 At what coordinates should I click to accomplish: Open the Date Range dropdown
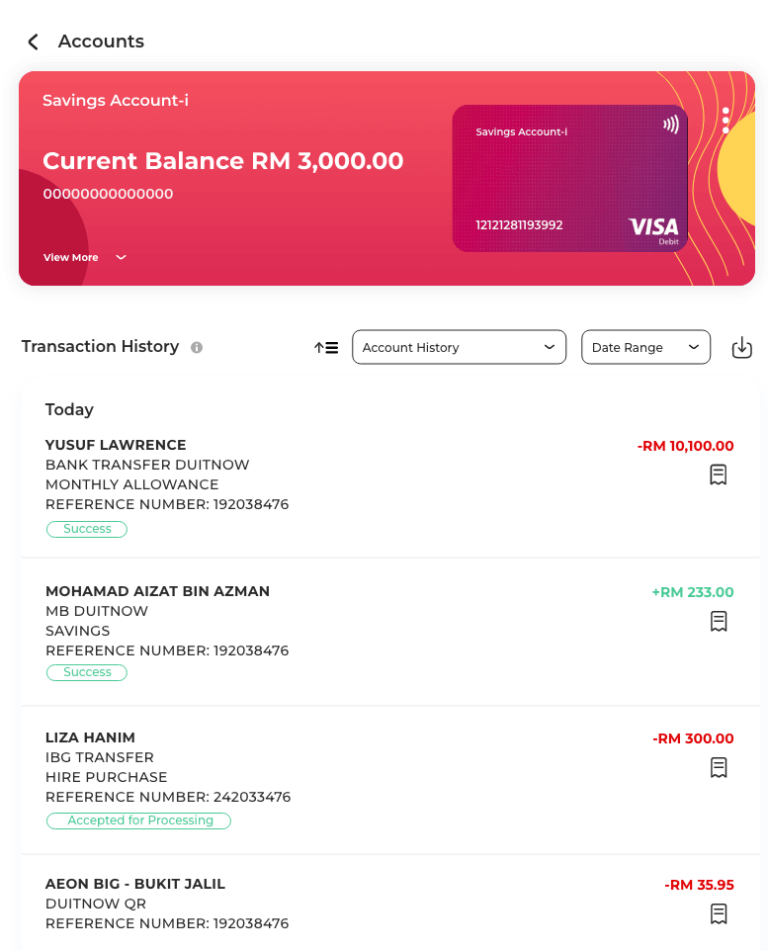tap(645, 347)
